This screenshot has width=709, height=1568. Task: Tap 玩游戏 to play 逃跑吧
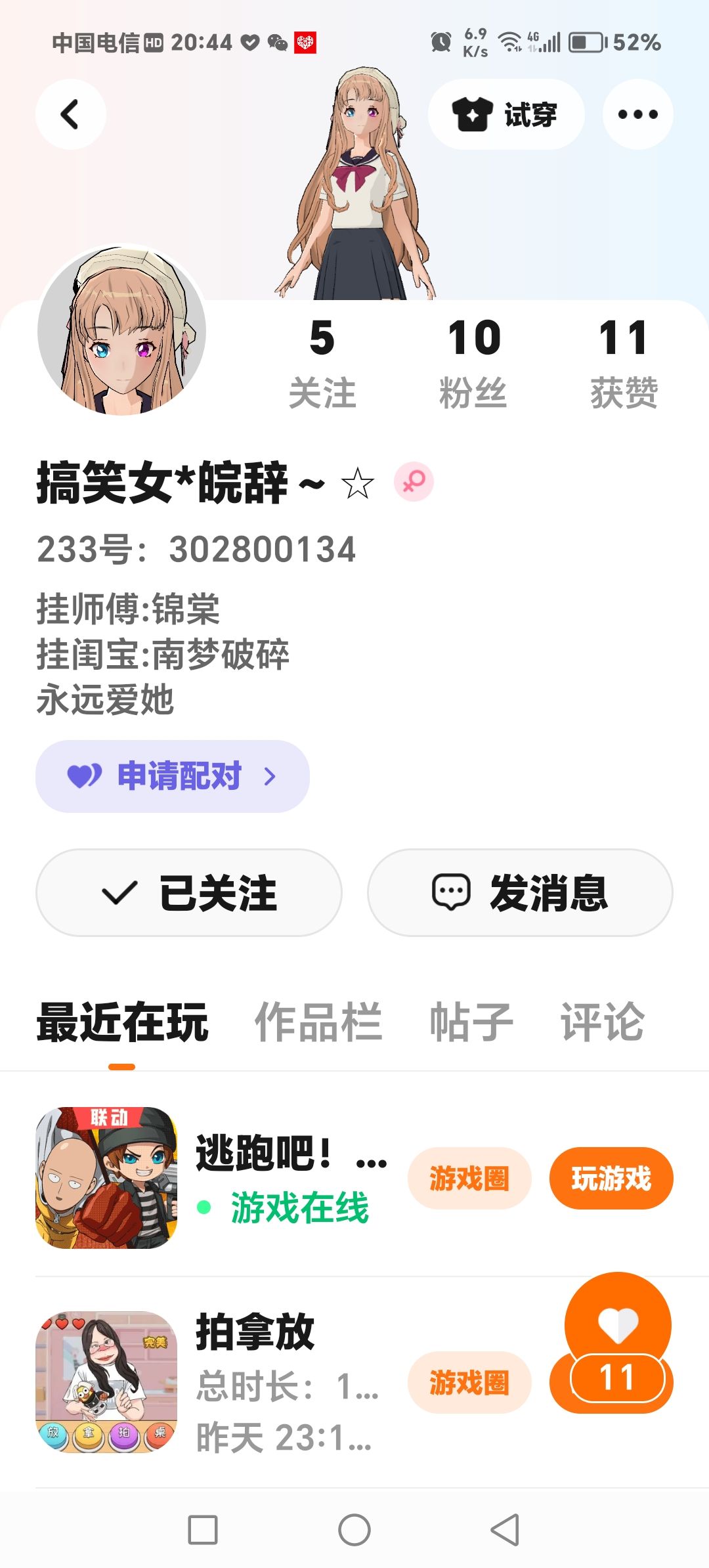pos(611,1178)
